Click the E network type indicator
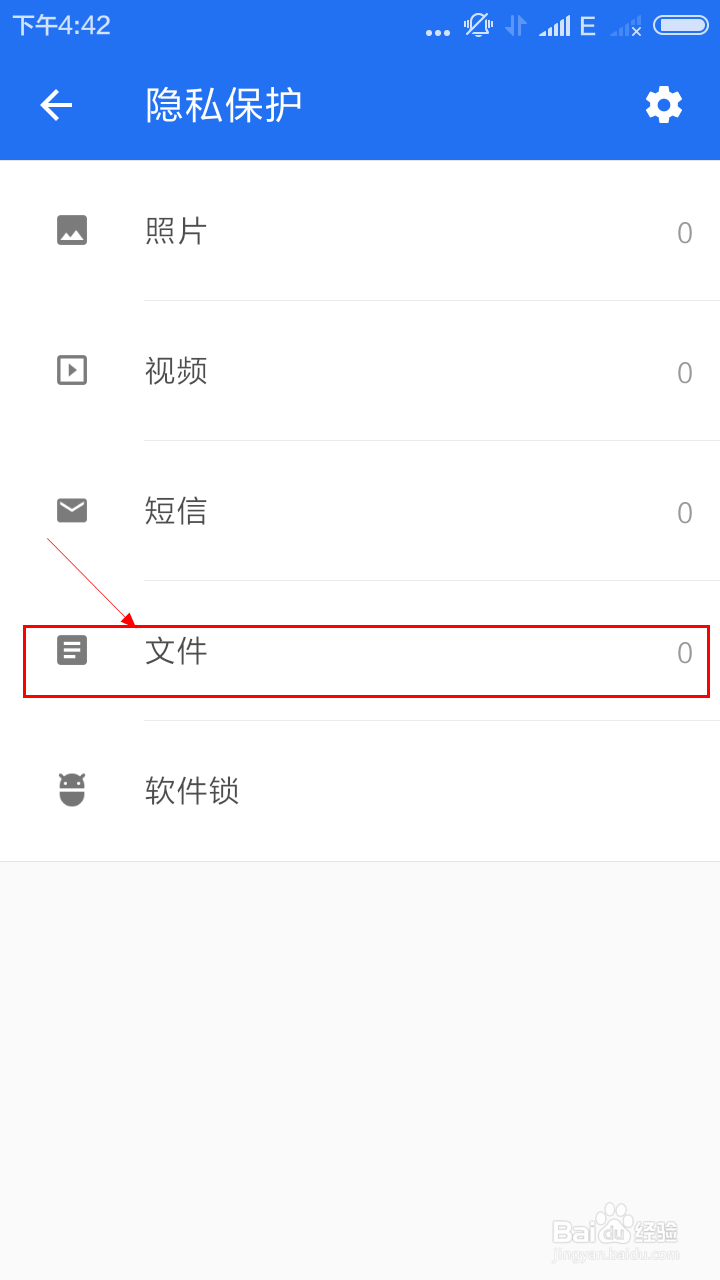This screenshot has width=720, height=1280. (x=586, y=25)
